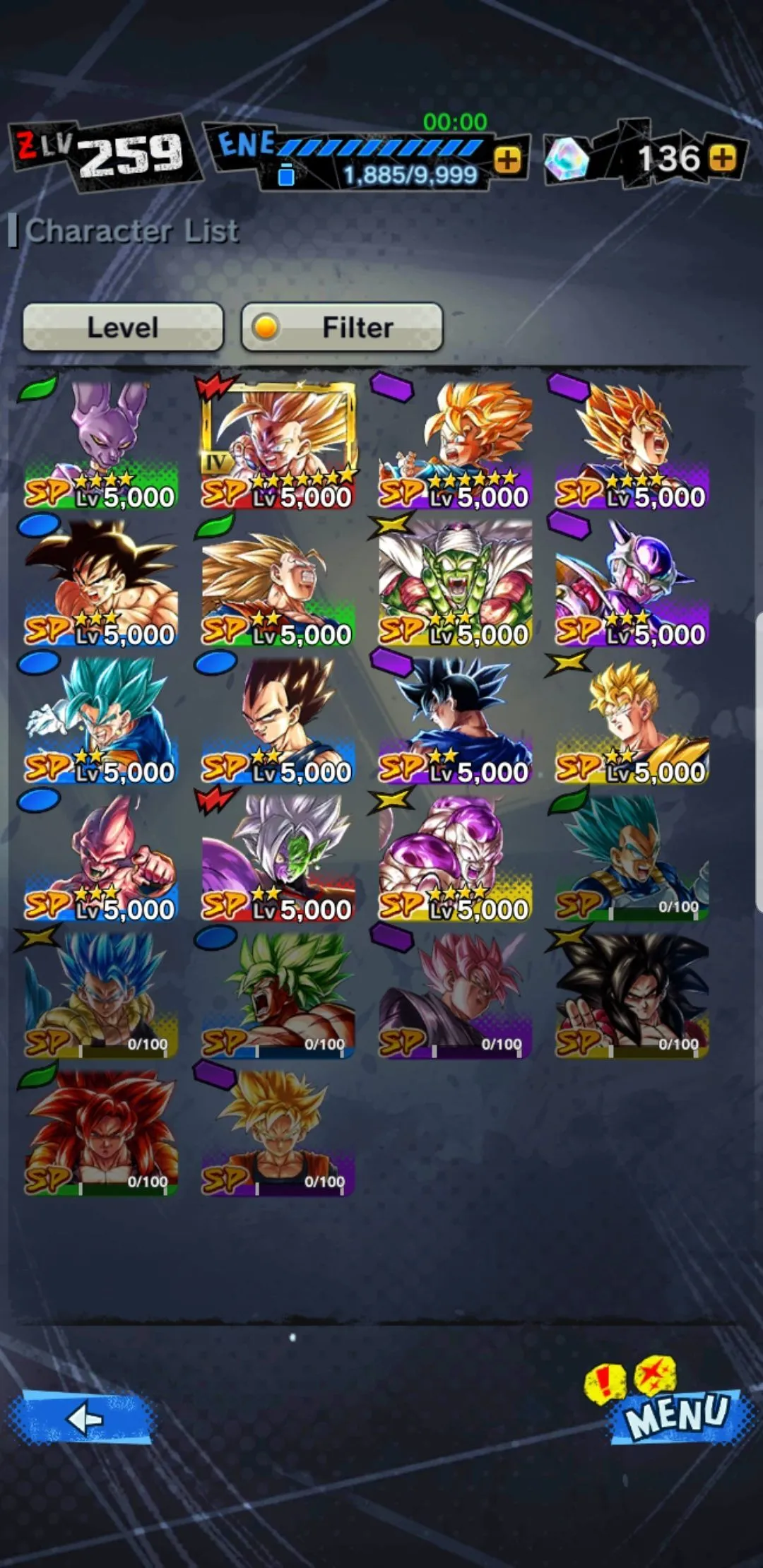Screen dimensions: 763x1568
Task: Select the green-haired Broly card
Action: (x=278, y=993)
